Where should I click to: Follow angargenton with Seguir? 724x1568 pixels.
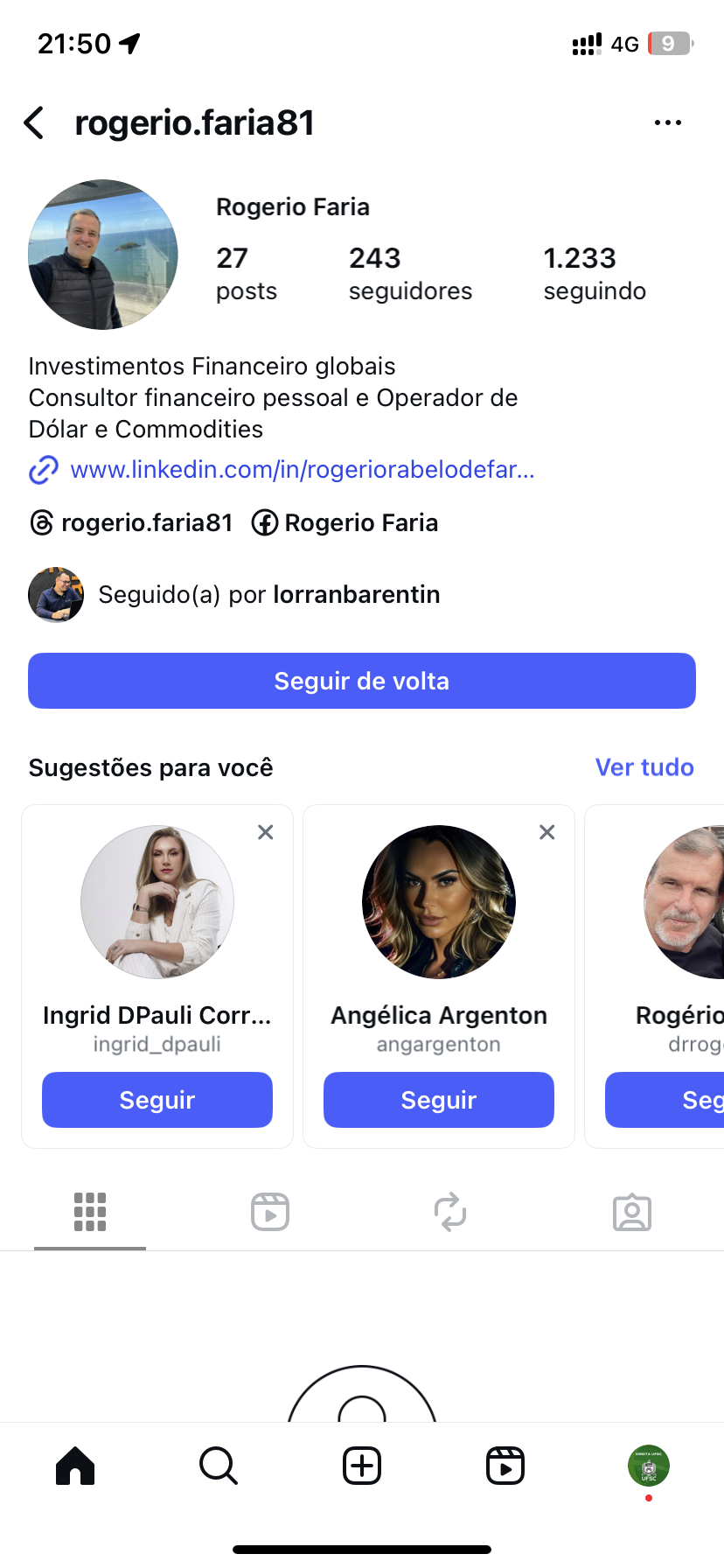tap(439, 1100)
